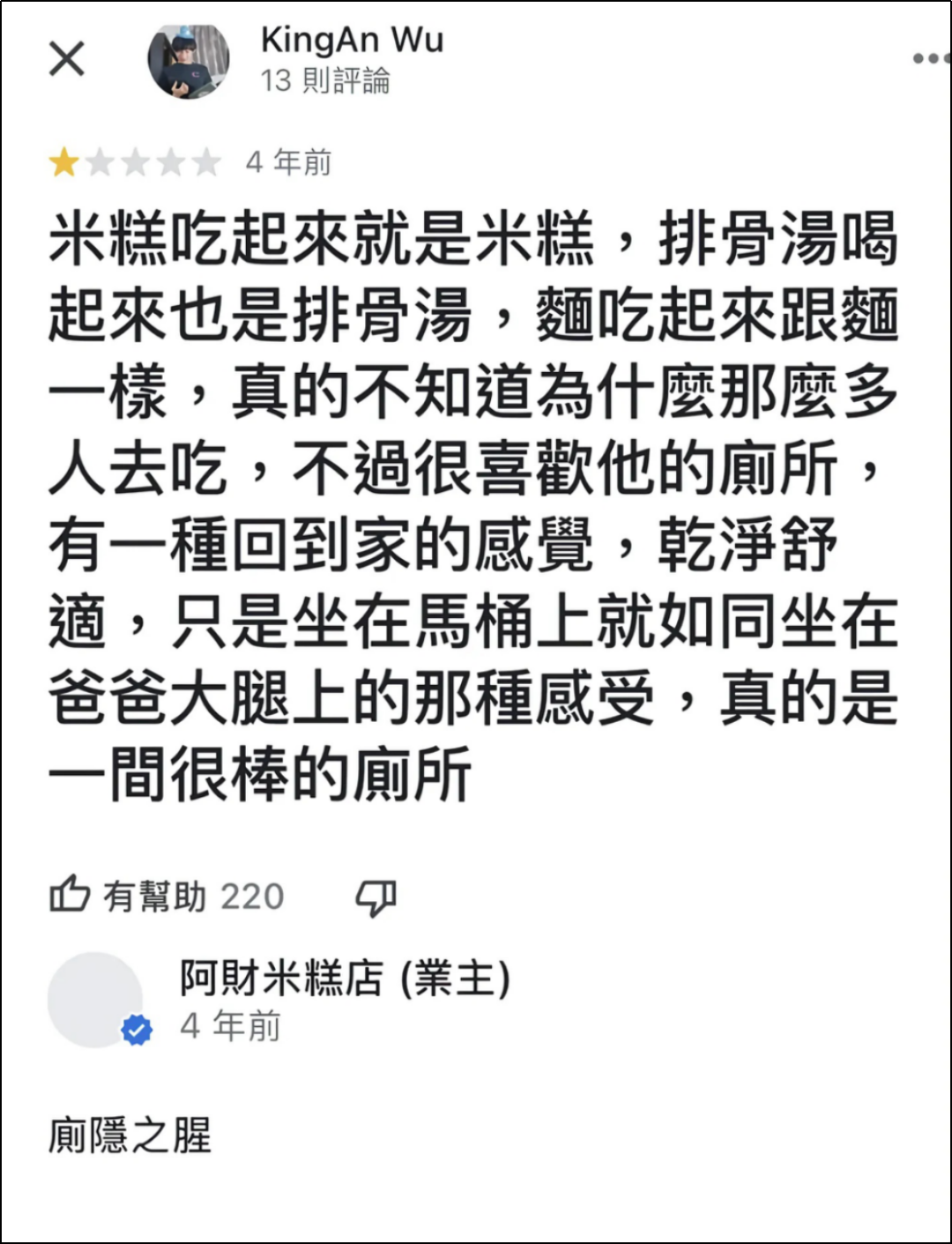This screenshot has width=952, height=1244.
Task: Tap the thumbs-down icon on the review
Action: click(x=376, y=897)
